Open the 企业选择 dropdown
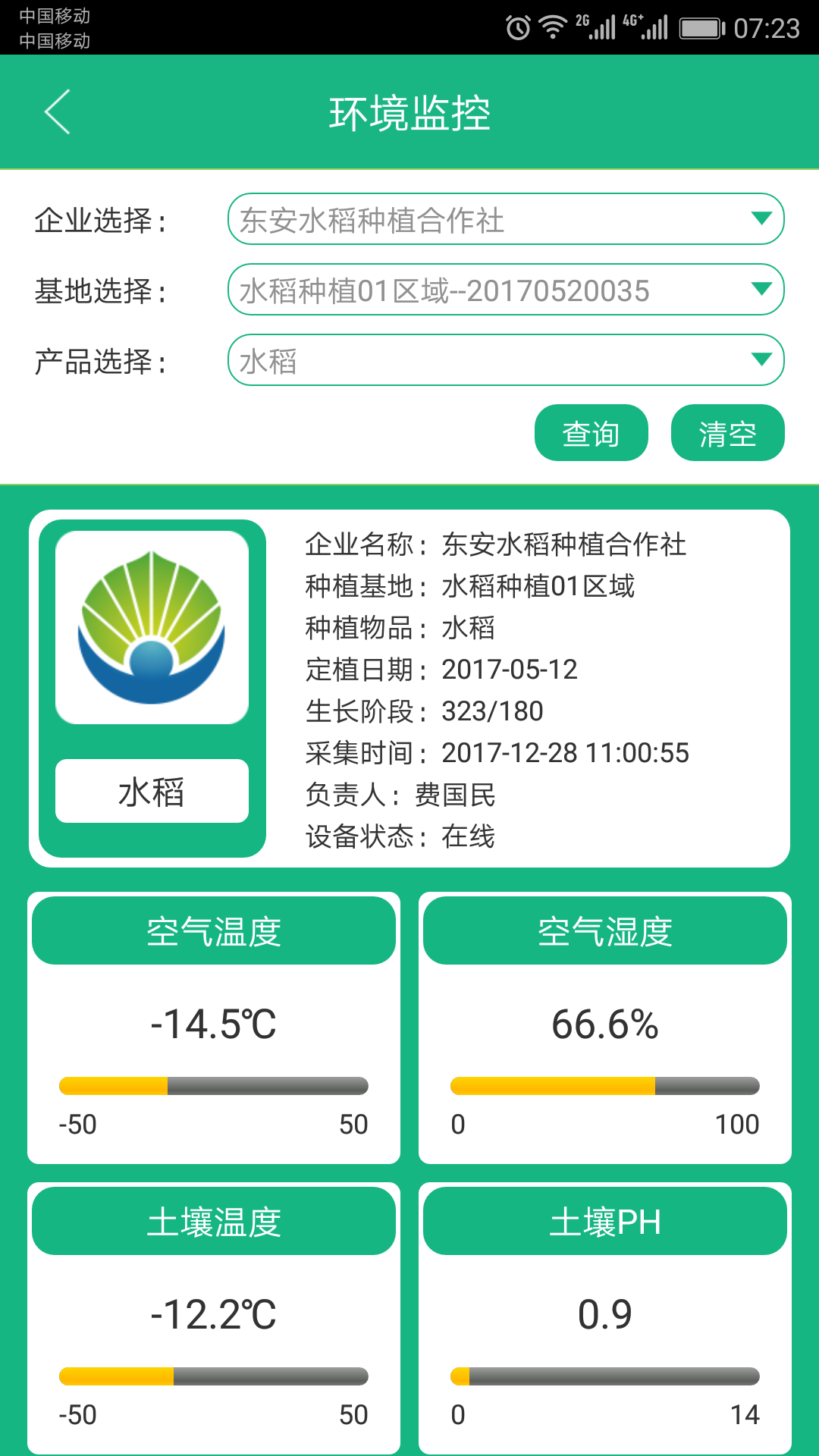Image resolution: width=819 pixels, height=1456 pixels. click(505, 219)
